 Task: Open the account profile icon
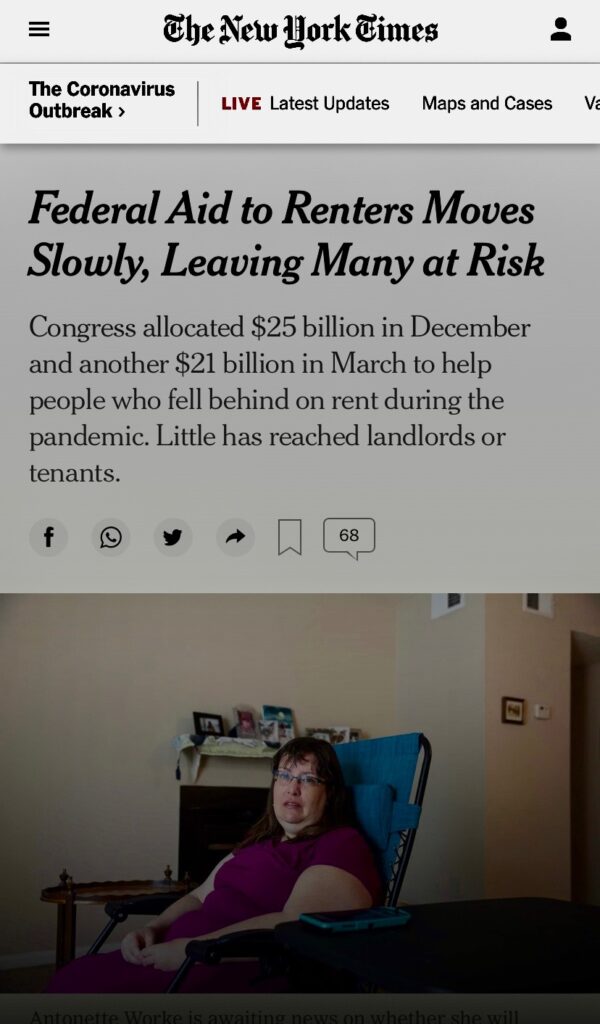coord(561,30)
